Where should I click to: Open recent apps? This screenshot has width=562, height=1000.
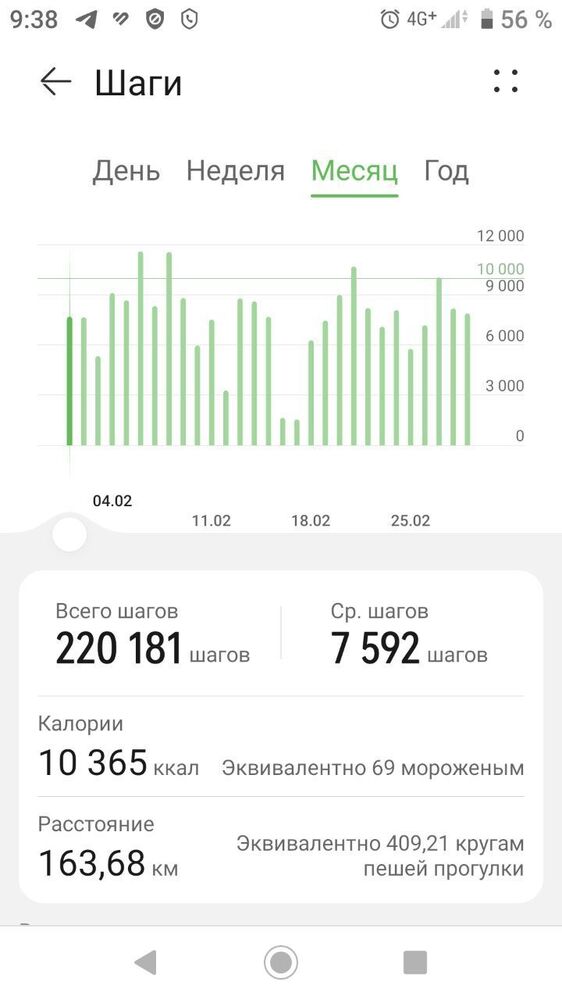pos(415,962)
